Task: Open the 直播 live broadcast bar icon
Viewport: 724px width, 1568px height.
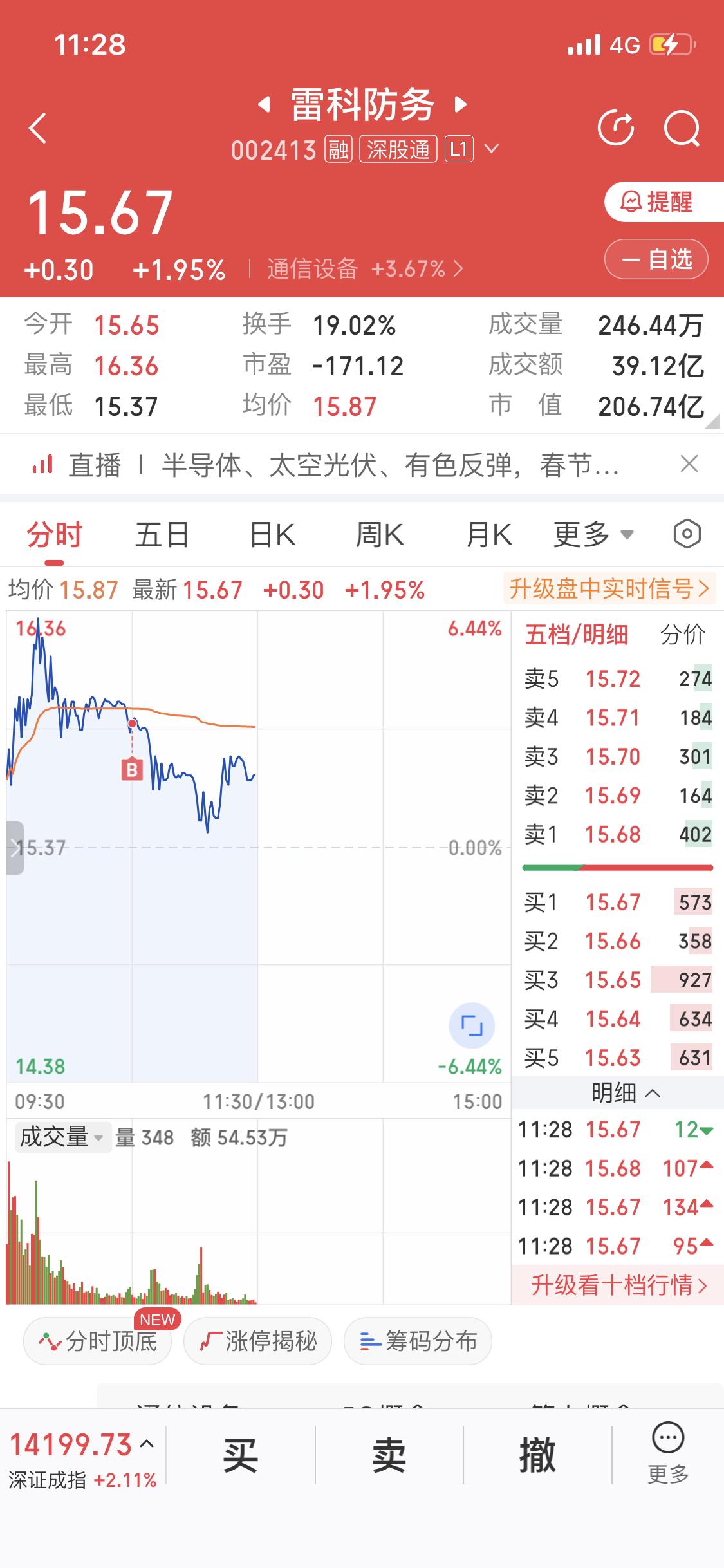Action: 41,465
